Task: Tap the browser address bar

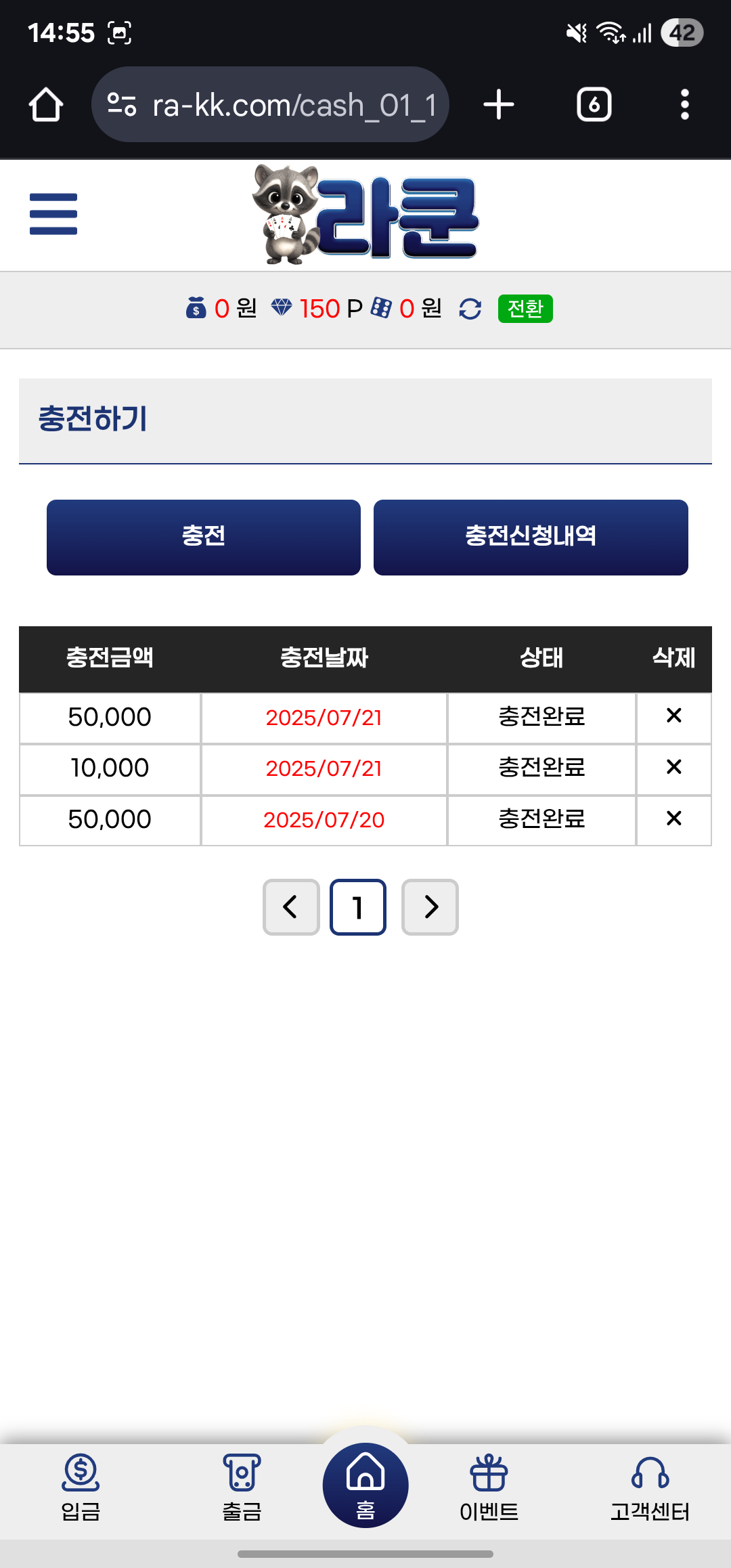Action: [270, 104]
